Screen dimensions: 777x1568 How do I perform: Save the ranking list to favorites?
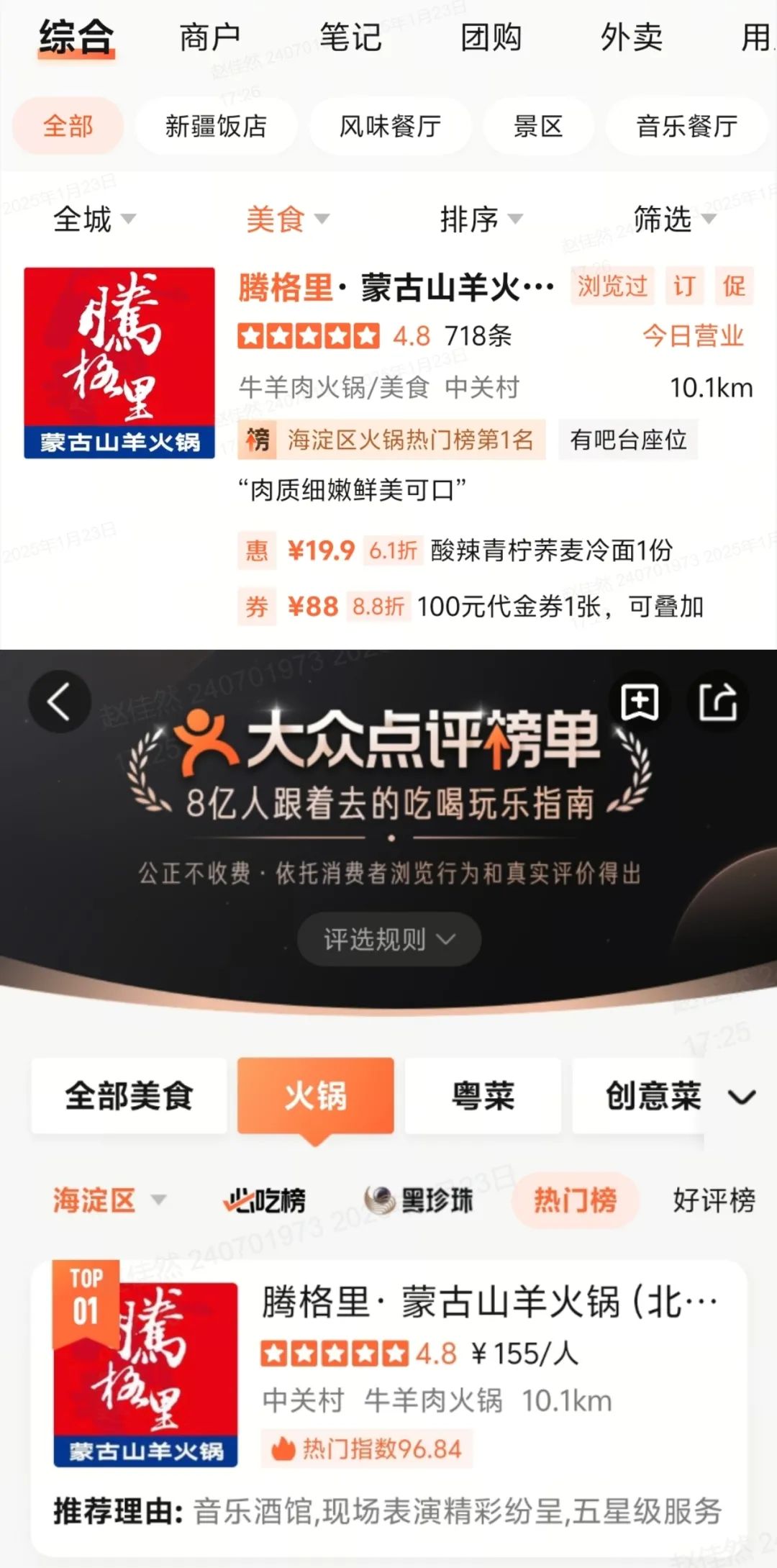[x=640, y=702]
